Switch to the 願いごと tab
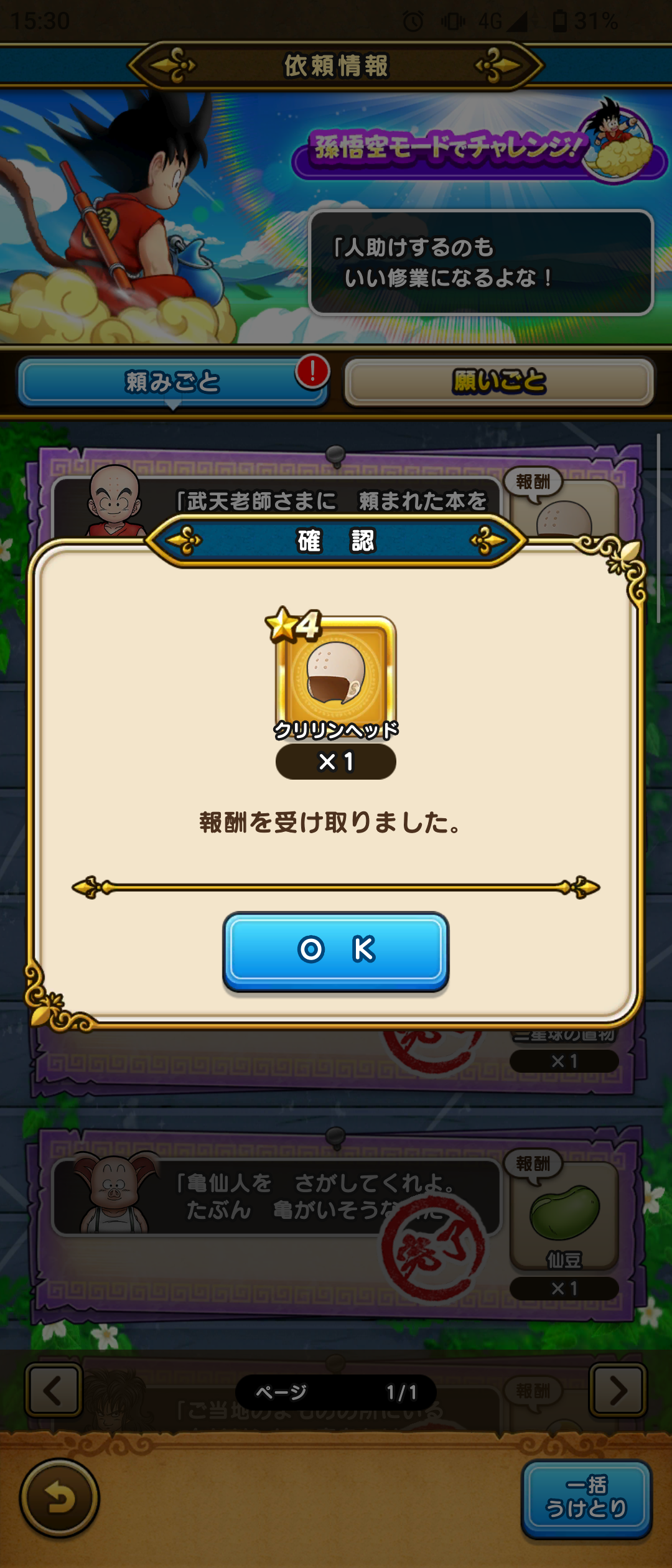 point(498,381)
